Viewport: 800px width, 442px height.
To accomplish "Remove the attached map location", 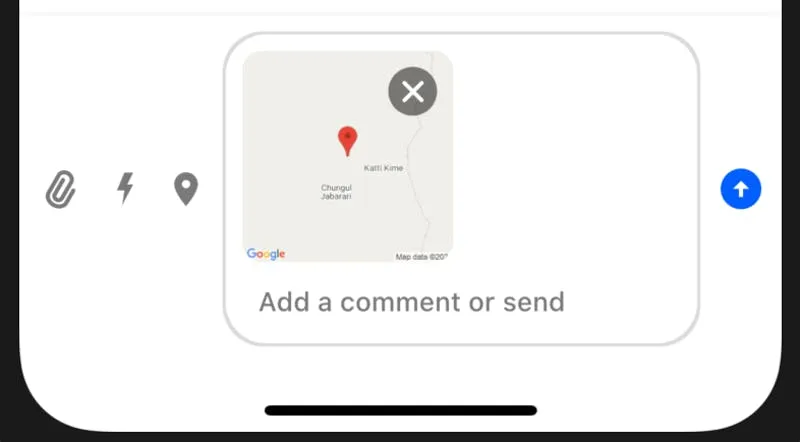I will pyautogui.click(x=412, y=92).
